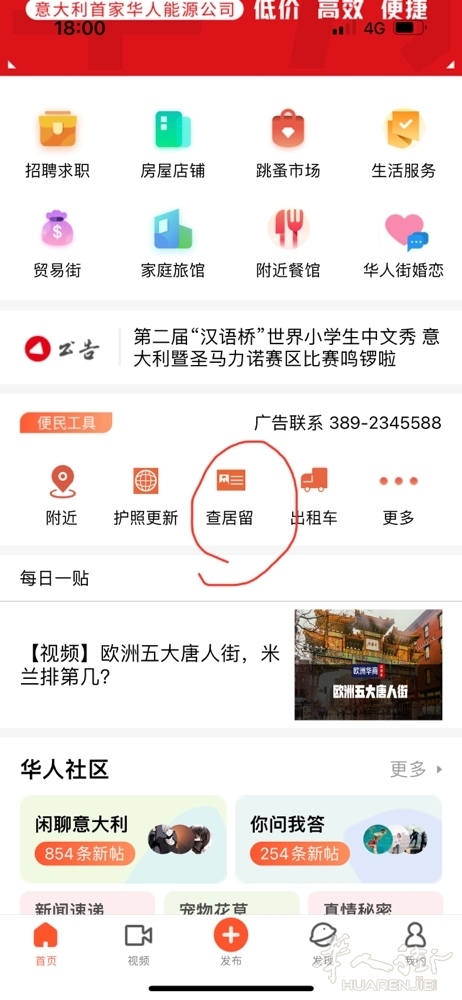
Task: Open 家庭旅馆 family hotels
Action: pos(173,244)
